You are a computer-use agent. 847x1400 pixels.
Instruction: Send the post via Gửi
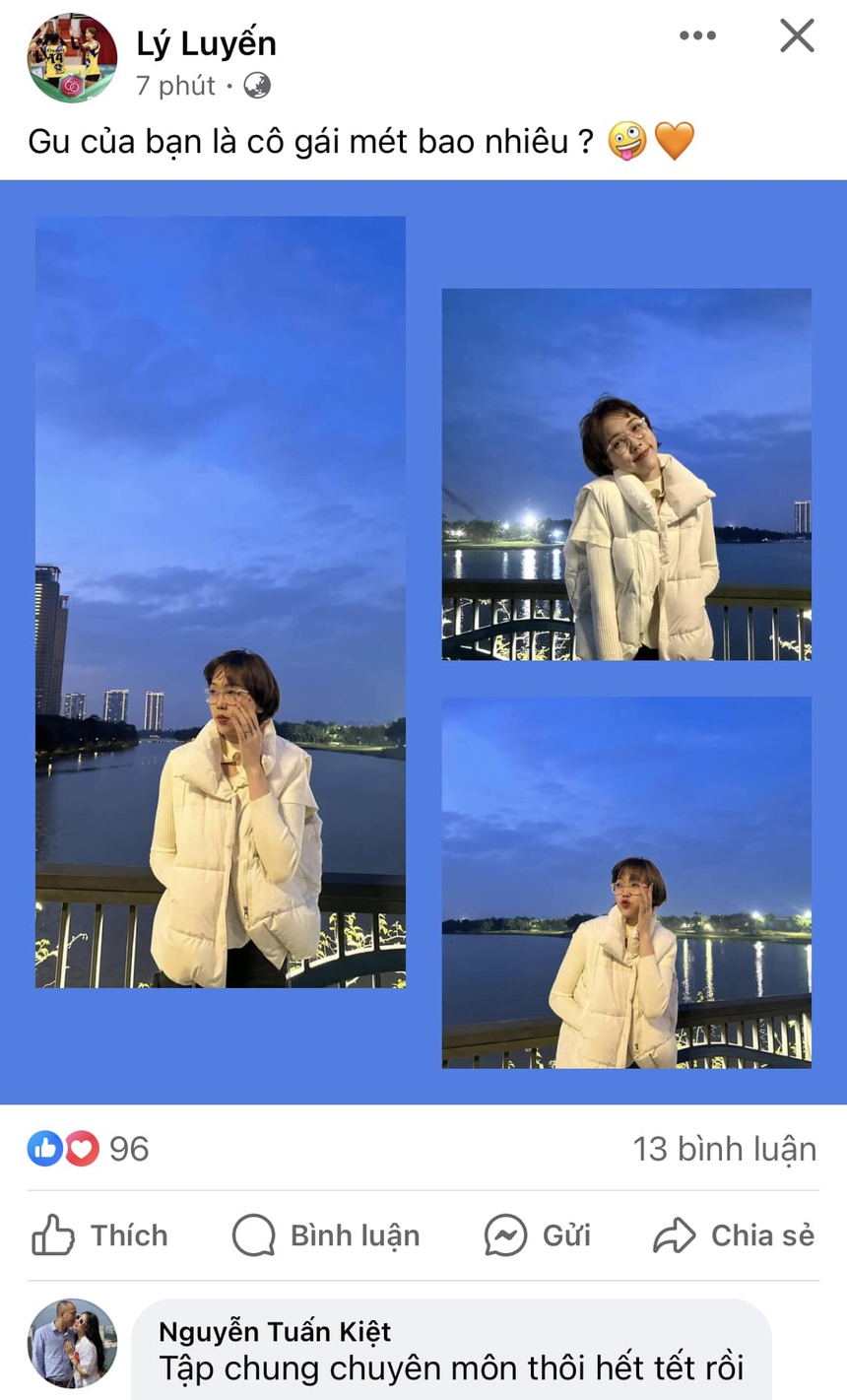pyautogui.click(x=538, y=1235)
